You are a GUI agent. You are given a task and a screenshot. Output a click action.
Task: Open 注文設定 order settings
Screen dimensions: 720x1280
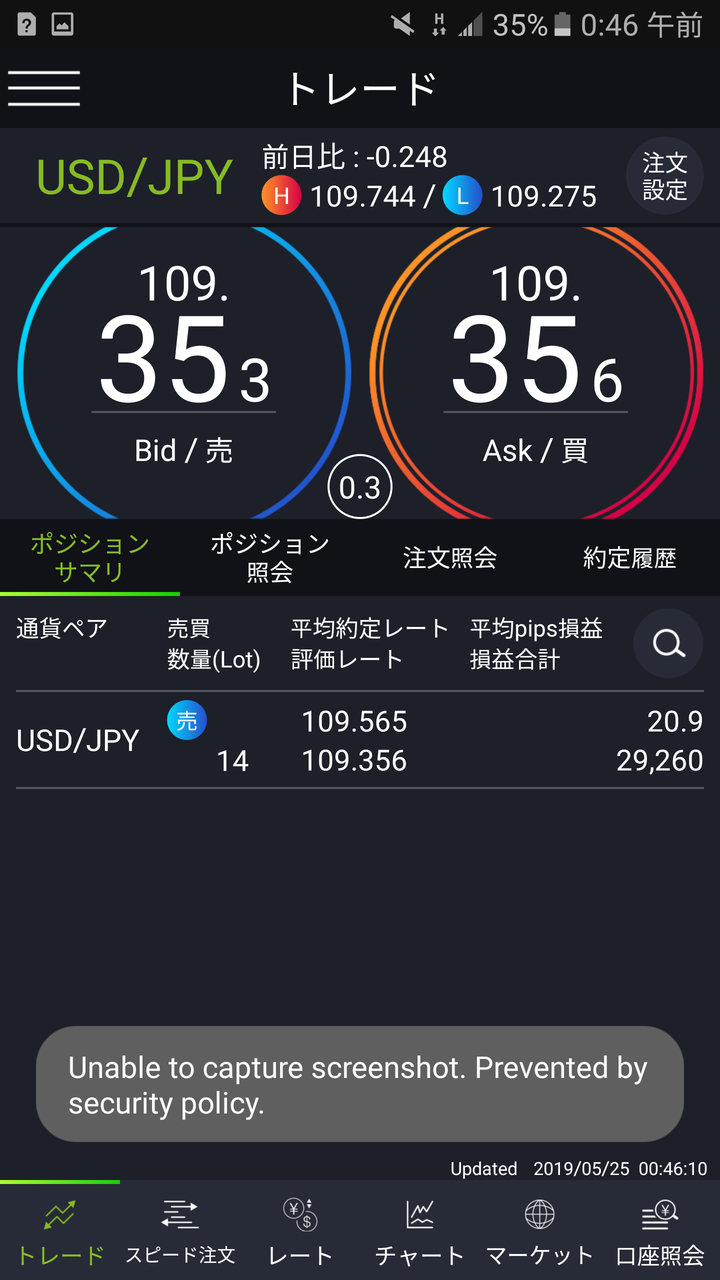pyautogui.click(x=664, y=177)
